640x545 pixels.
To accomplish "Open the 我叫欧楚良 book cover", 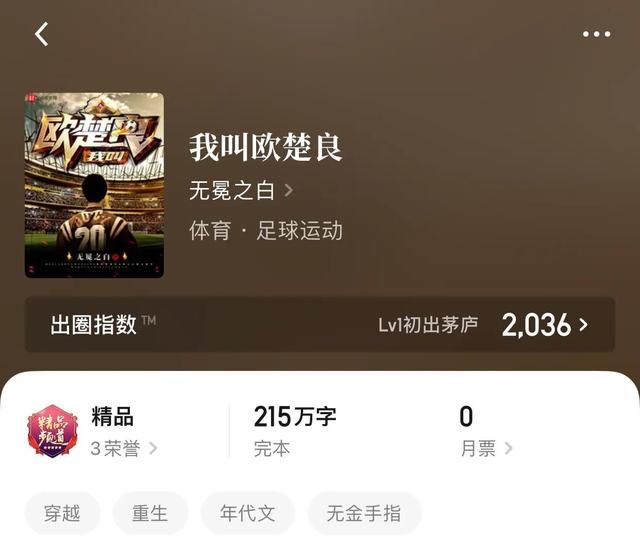I will click(x=94, y=185).
